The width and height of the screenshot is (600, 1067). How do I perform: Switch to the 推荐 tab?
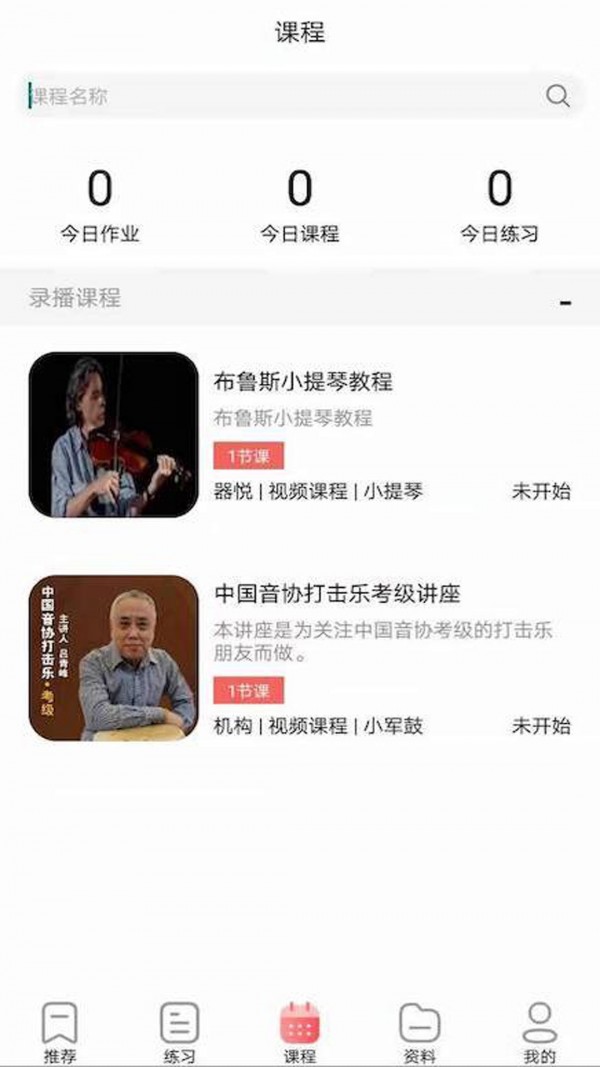[x=60, y=1032]
